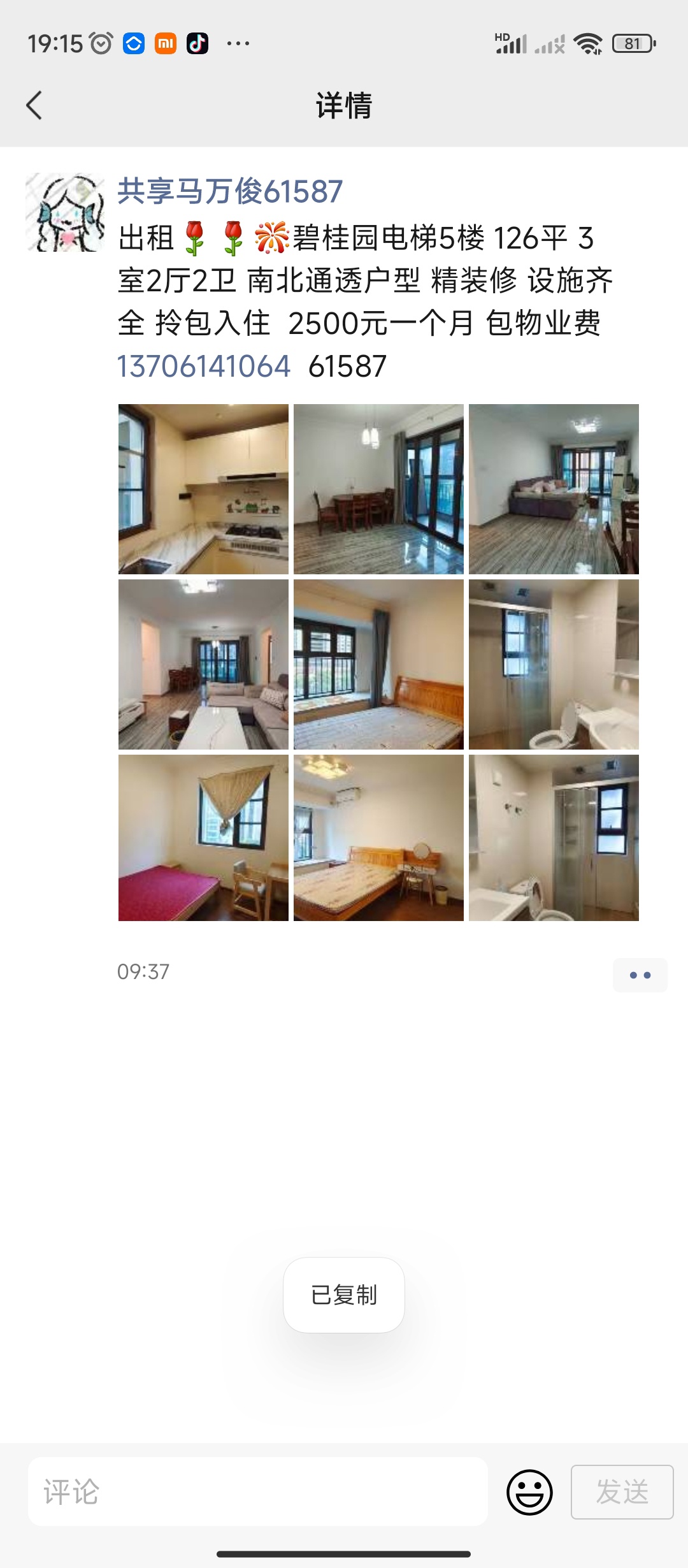The width and height of the screenshot is (688, 1568).
Task: Open the red mattress bedroom photo
Action: (x=203, y=838)
